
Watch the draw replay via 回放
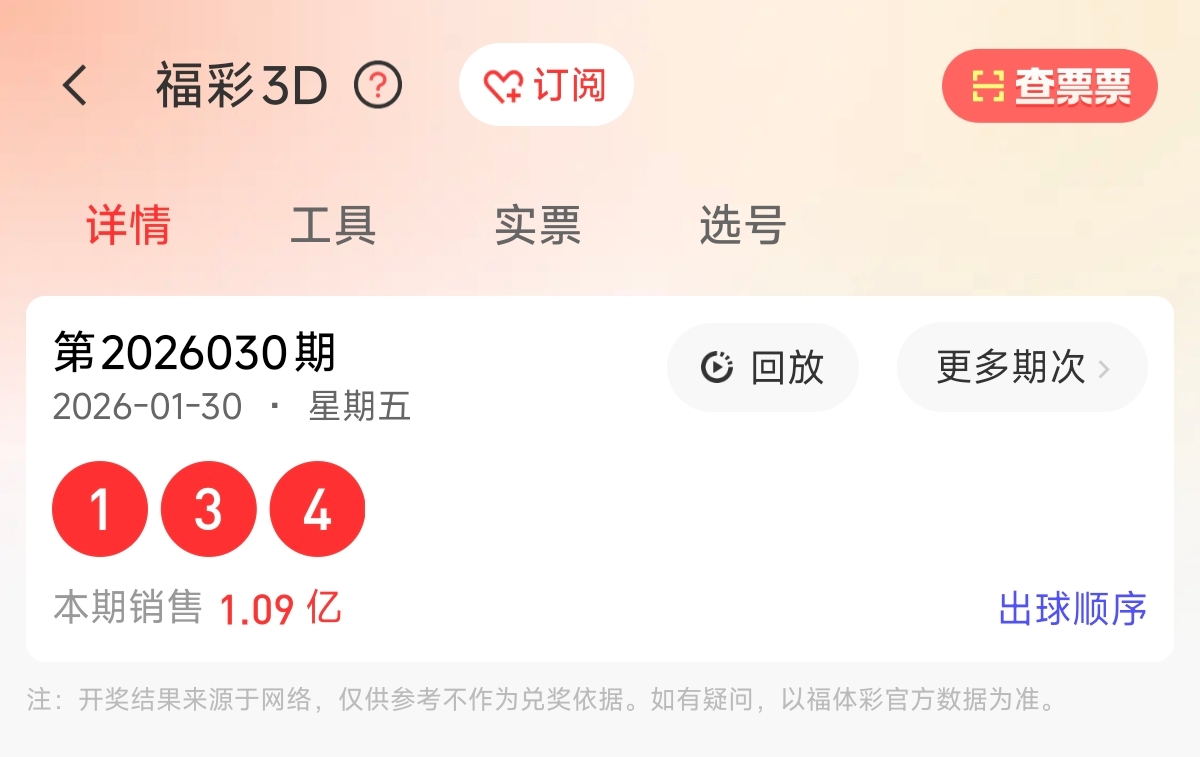(x=762, y=368)
